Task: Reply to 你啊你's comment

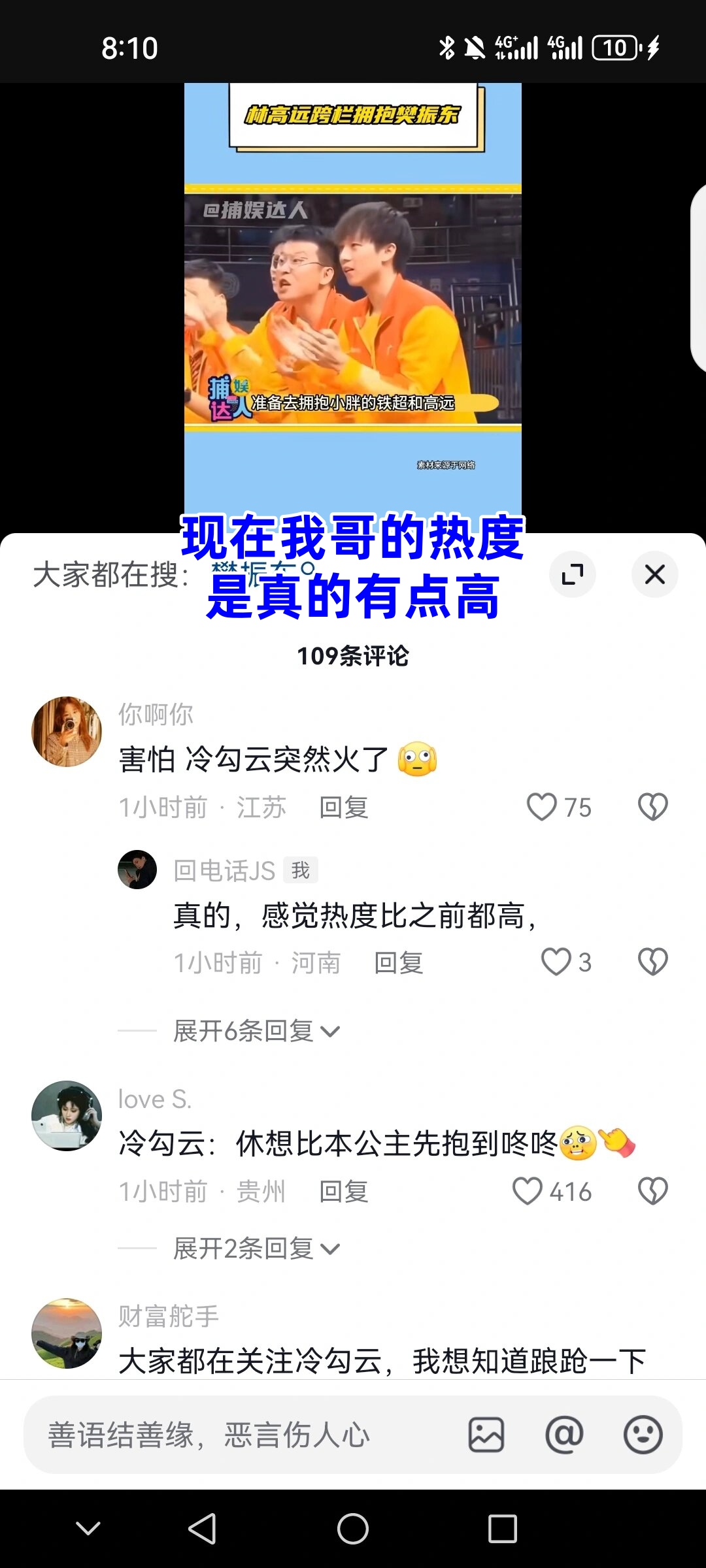Action: [x=343, y=808]
